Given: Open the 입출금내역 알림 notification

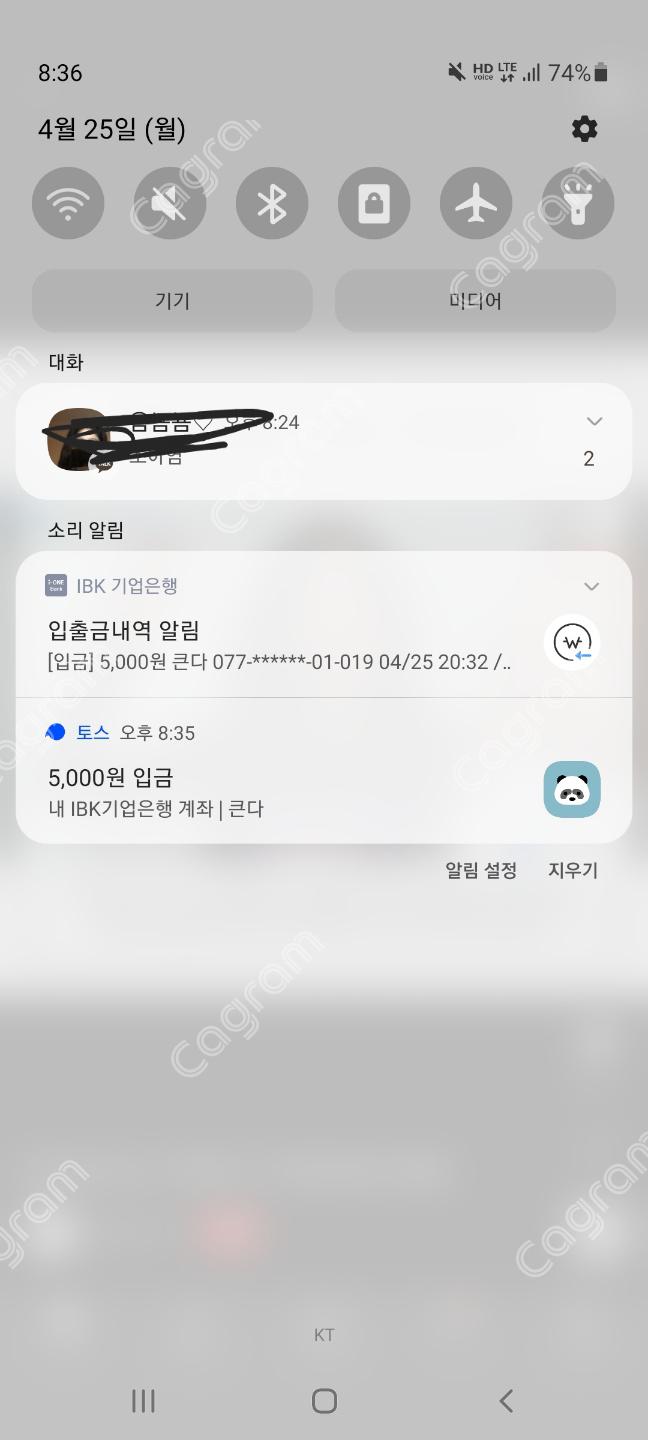Looking at the screenshot, I should (280, 644).
